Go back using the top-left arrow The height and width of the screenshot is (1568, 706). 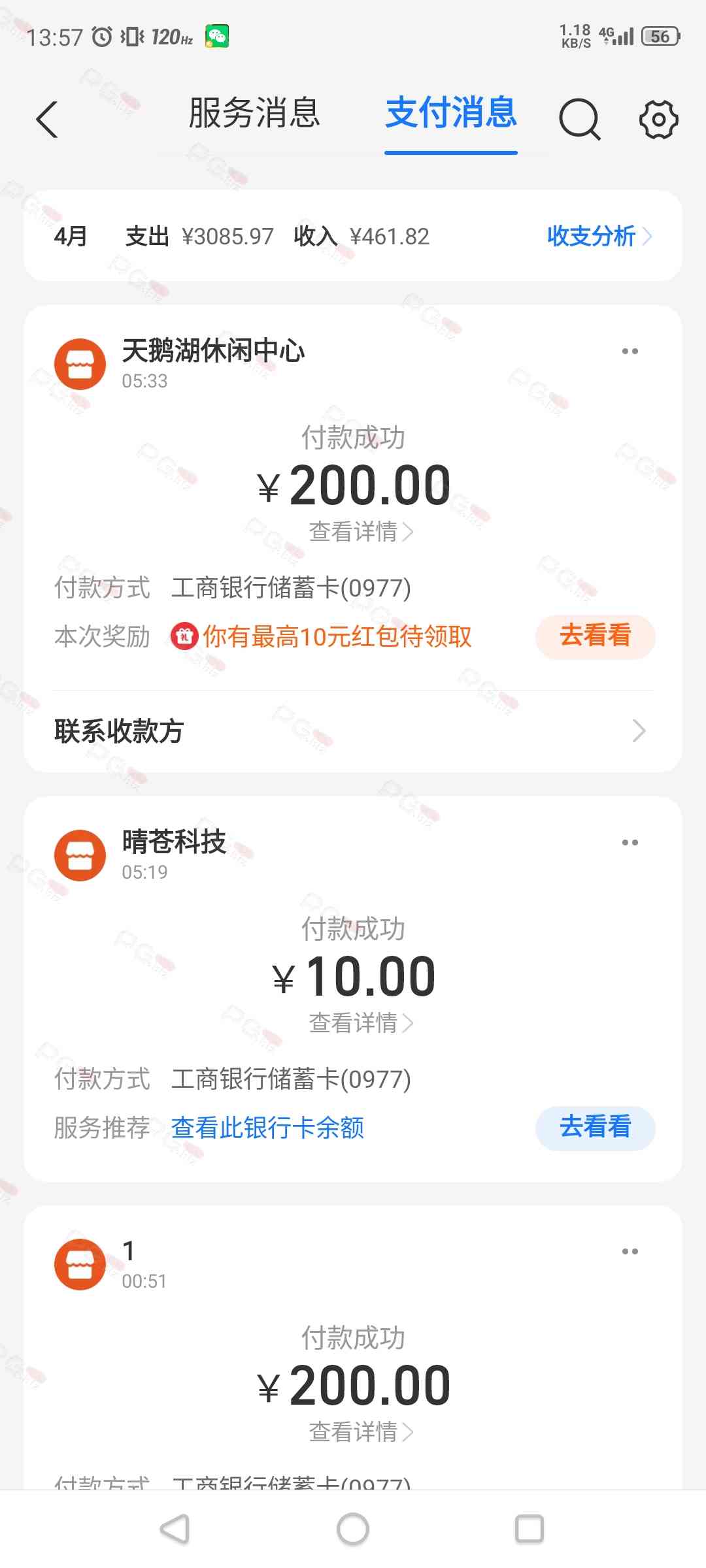[47, 120]
